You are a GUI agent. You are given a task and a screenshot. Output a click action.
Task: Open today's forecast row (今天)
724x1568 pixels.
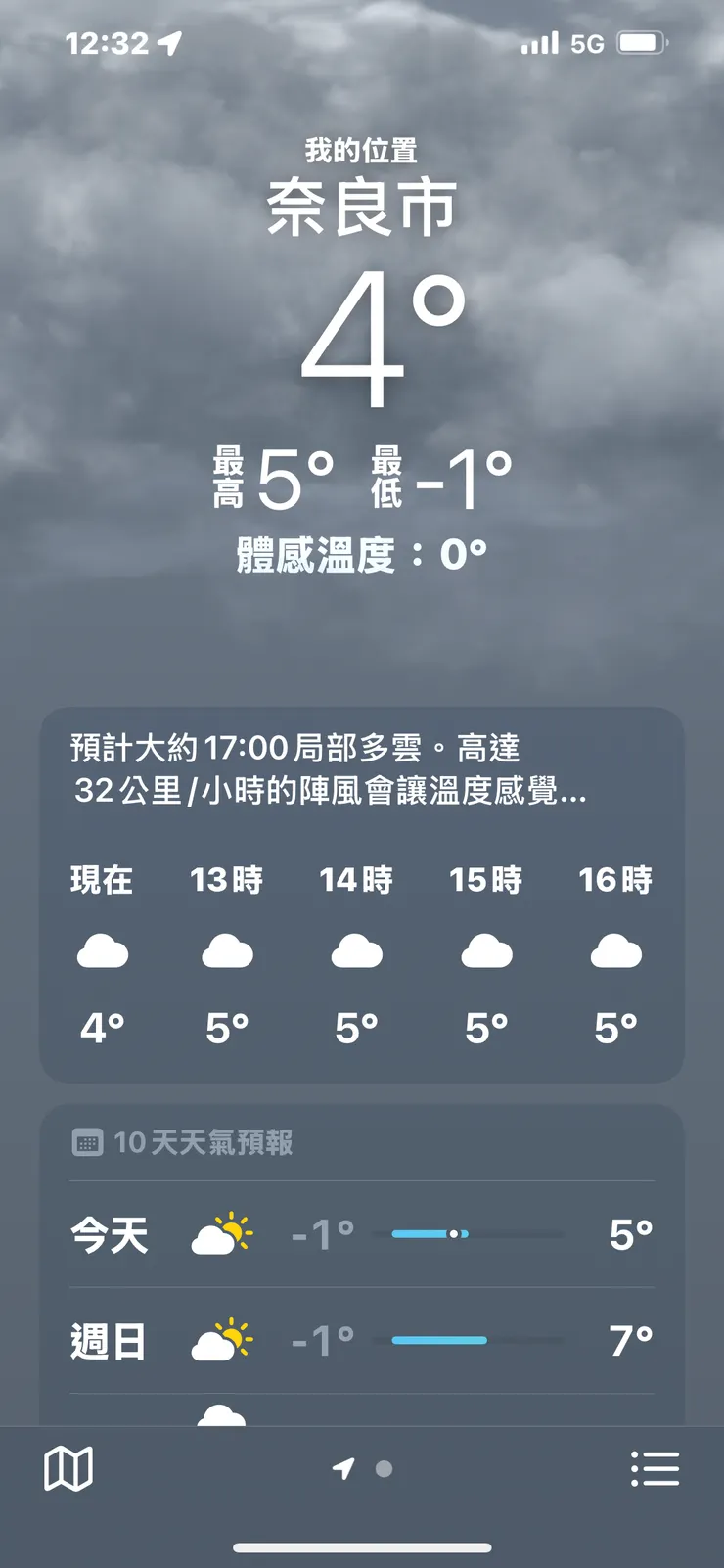[x=361, y=1234]
